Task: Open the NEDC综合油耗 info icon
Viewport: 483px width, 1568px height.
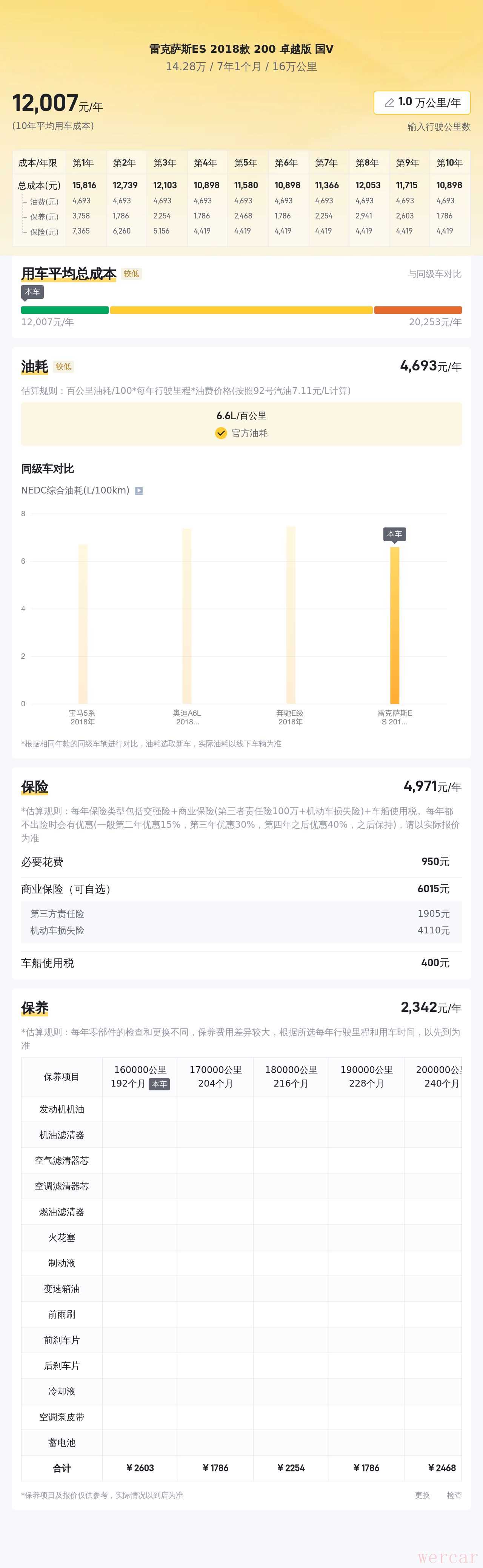Action: 139,490
